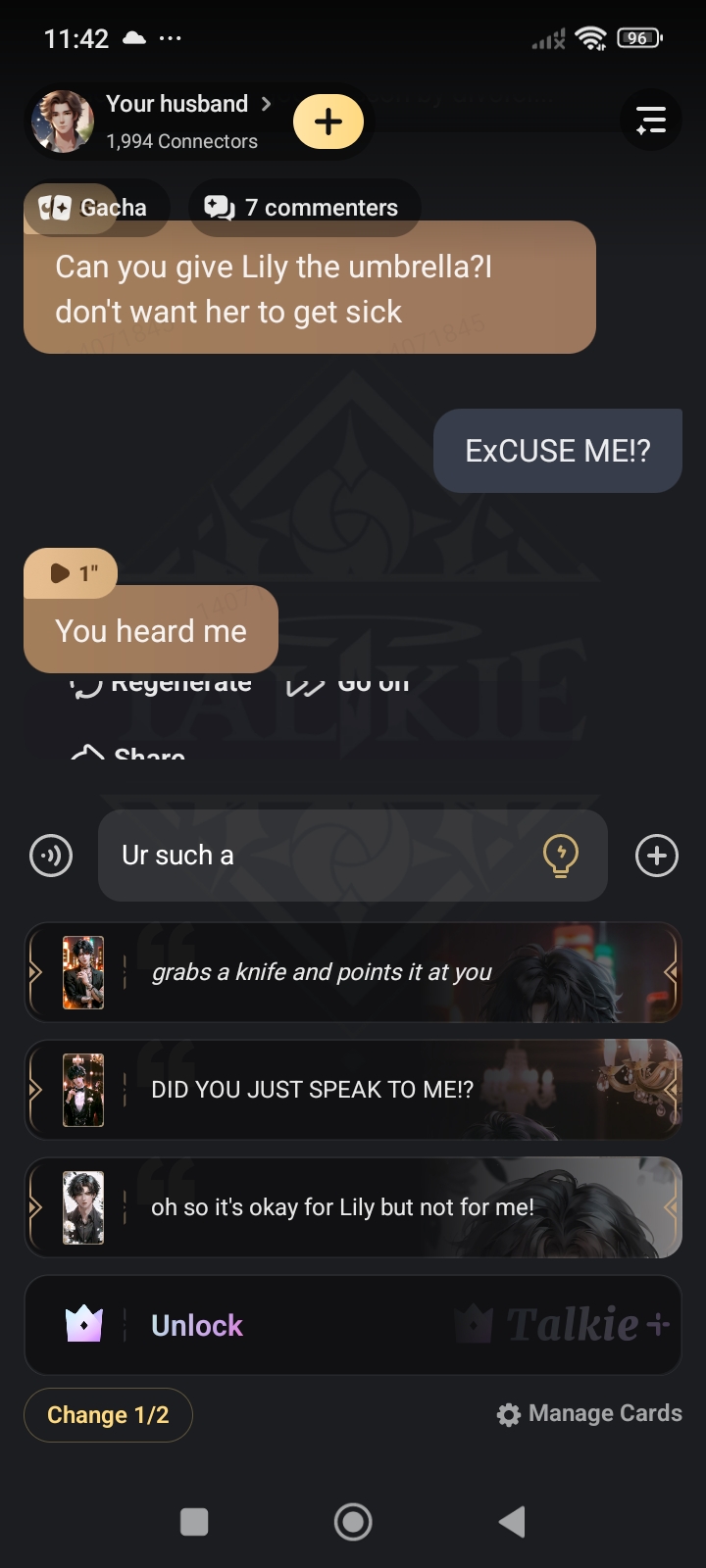Screen dimensions: 706x1568
Task: Regenerate the last reply
Action: tap(163, 684)
